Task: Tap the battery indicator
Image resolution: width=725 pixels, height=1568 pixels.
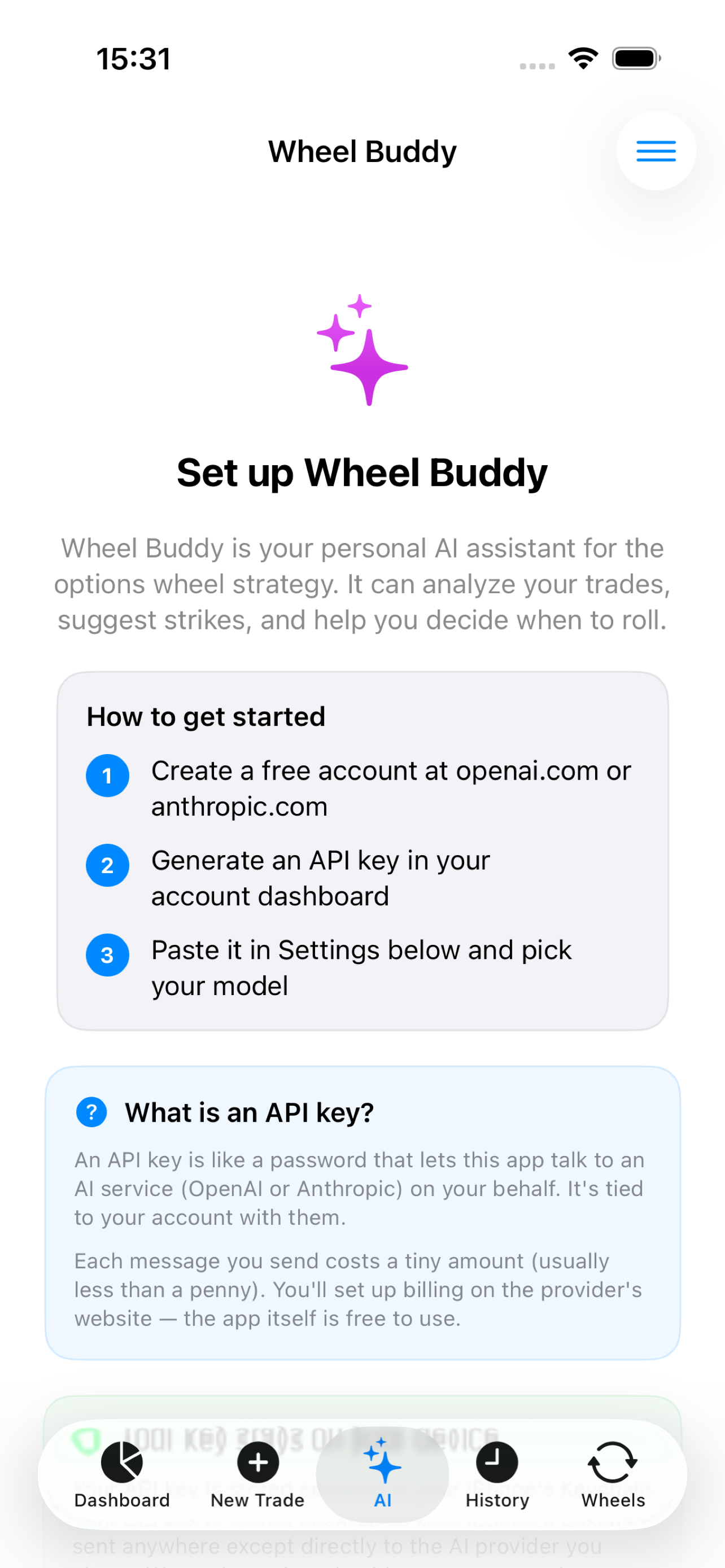Action: (x=636, y=59)
